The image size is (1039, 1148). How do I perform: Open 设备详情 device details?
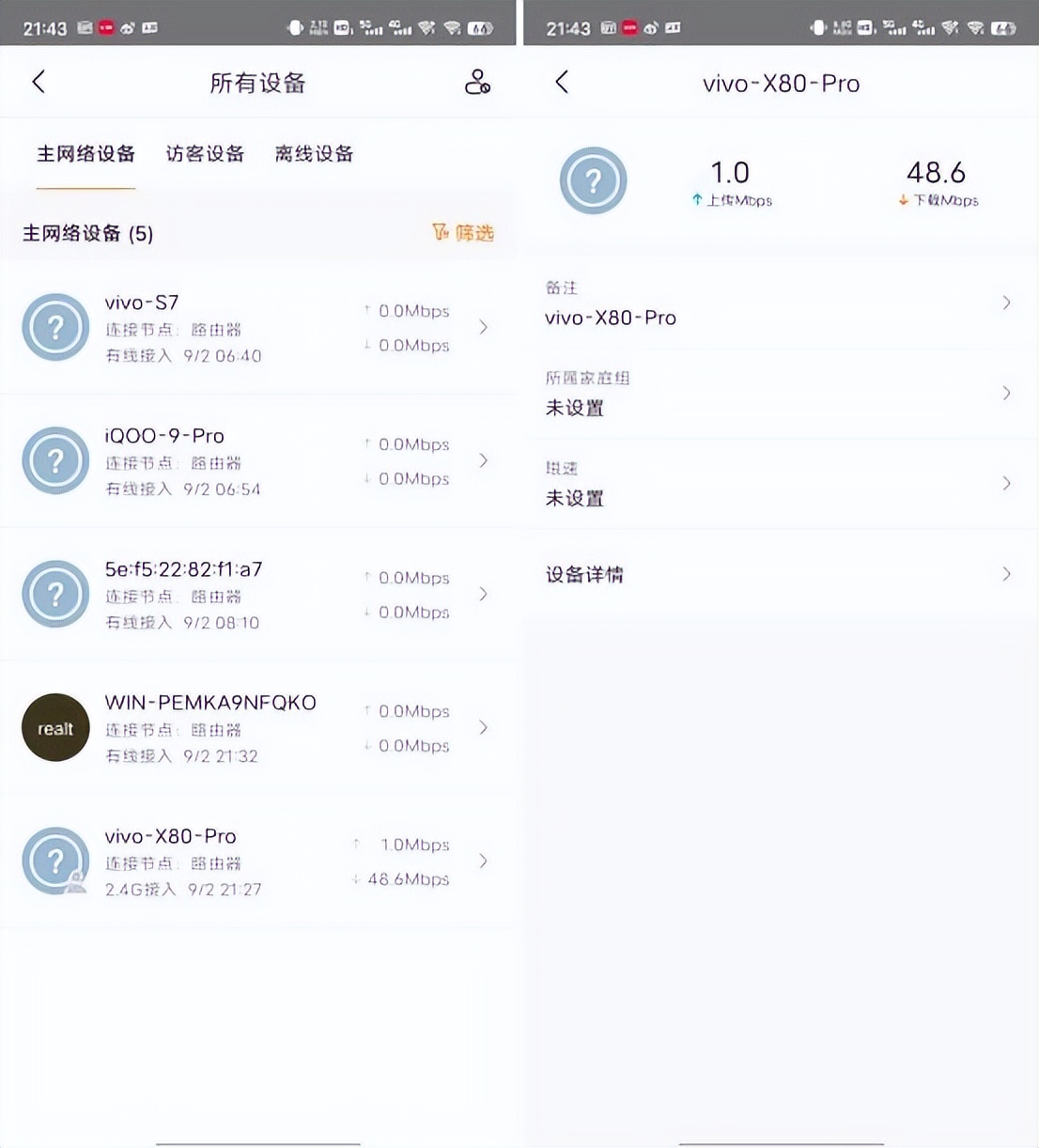(584, 573)
